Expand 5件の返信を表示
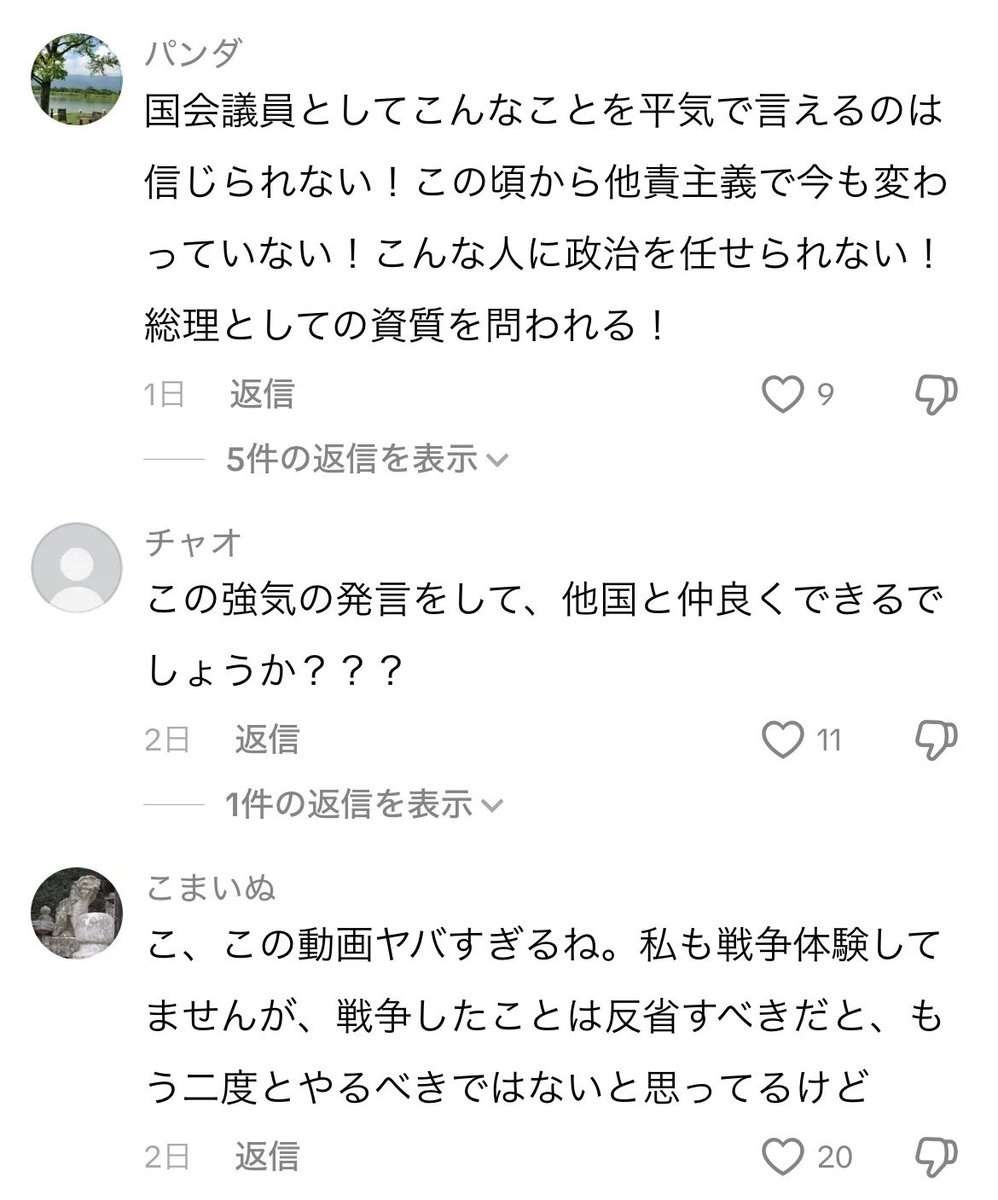 coord(367,459)
